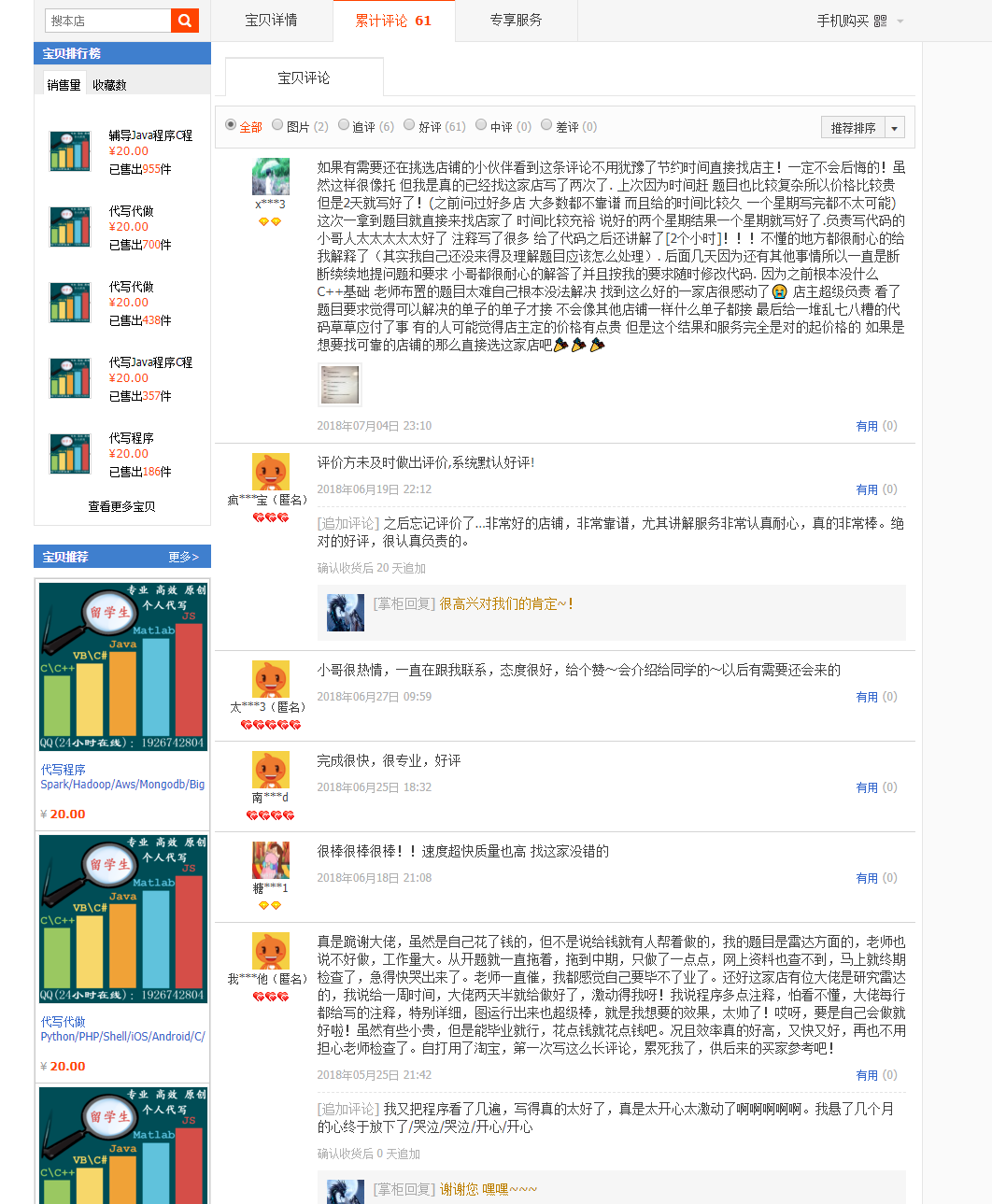Click the 搜本店 search input field
The image size is (992, 1204).
coord(103,20)
